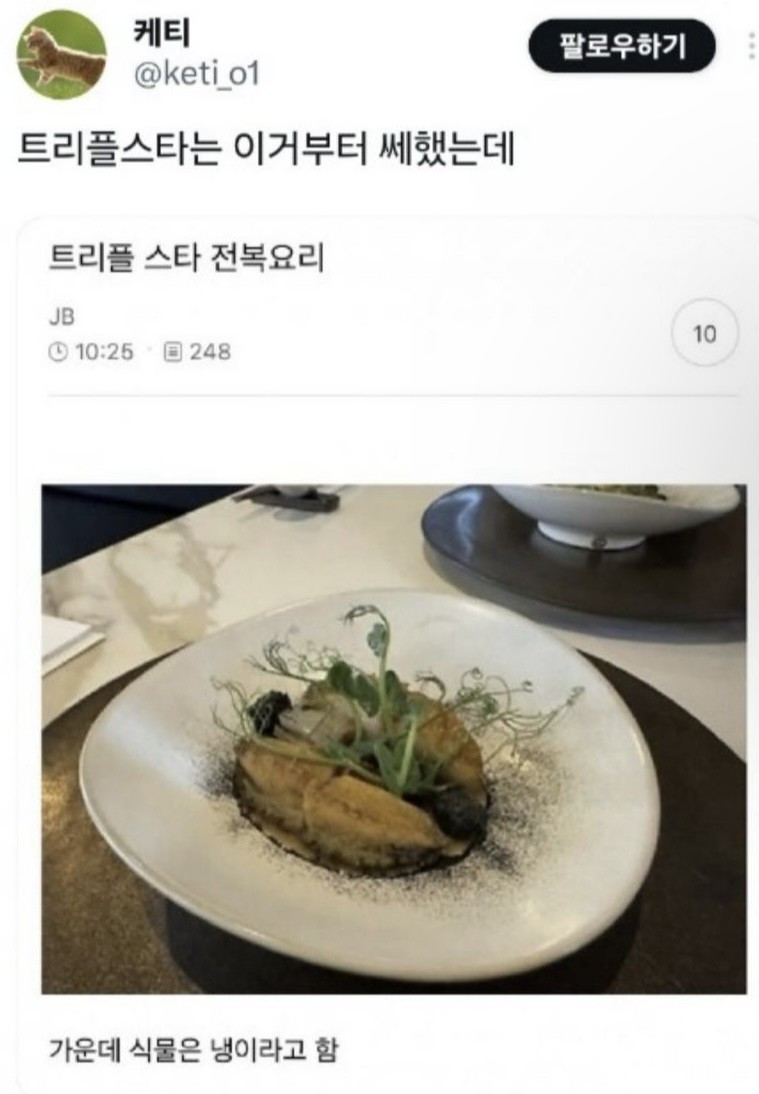
Task: Visit the @keti_o1 profile handle
Action: (195, 74)
